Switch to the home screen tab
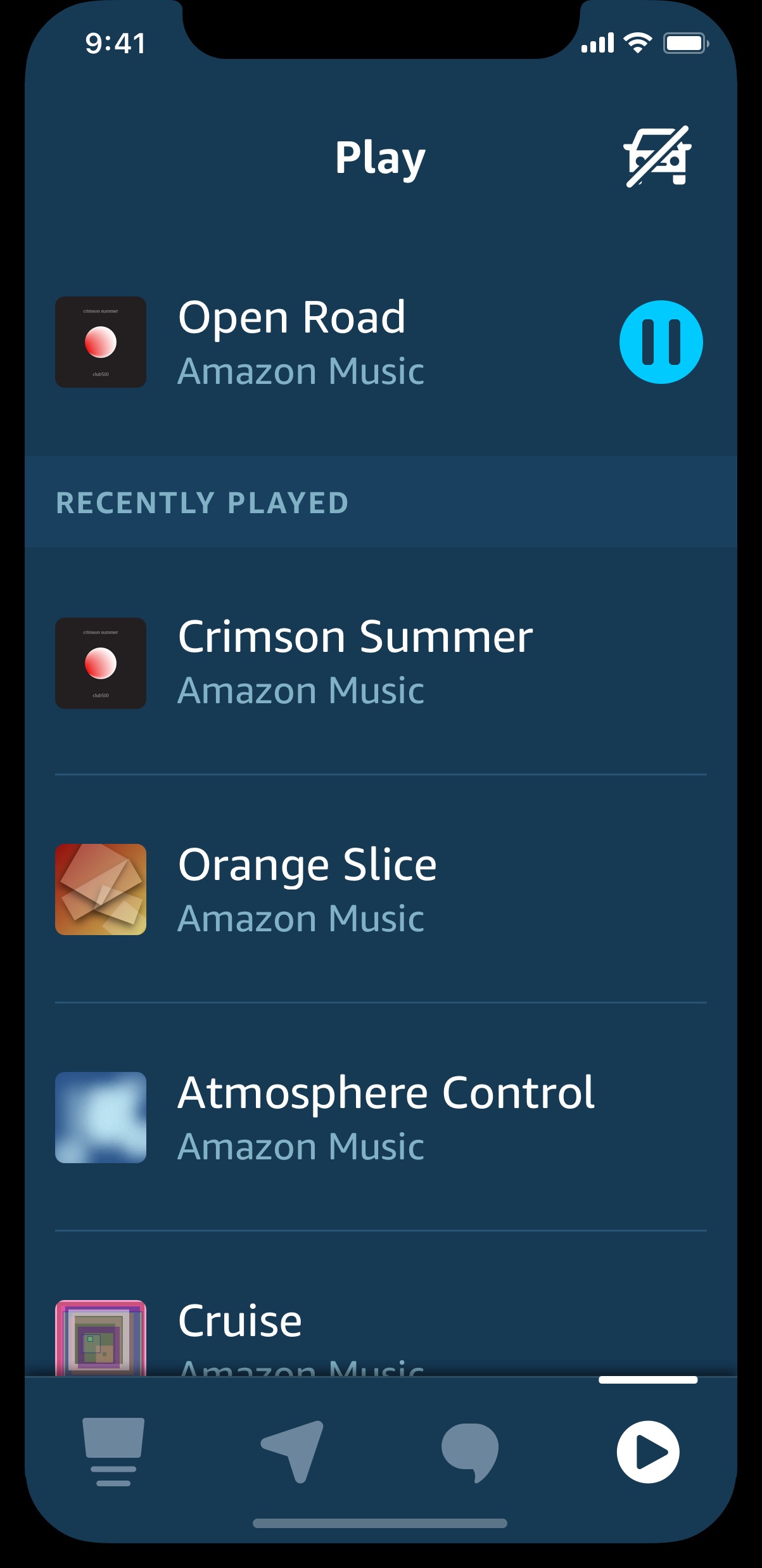 click(113, 1451)
